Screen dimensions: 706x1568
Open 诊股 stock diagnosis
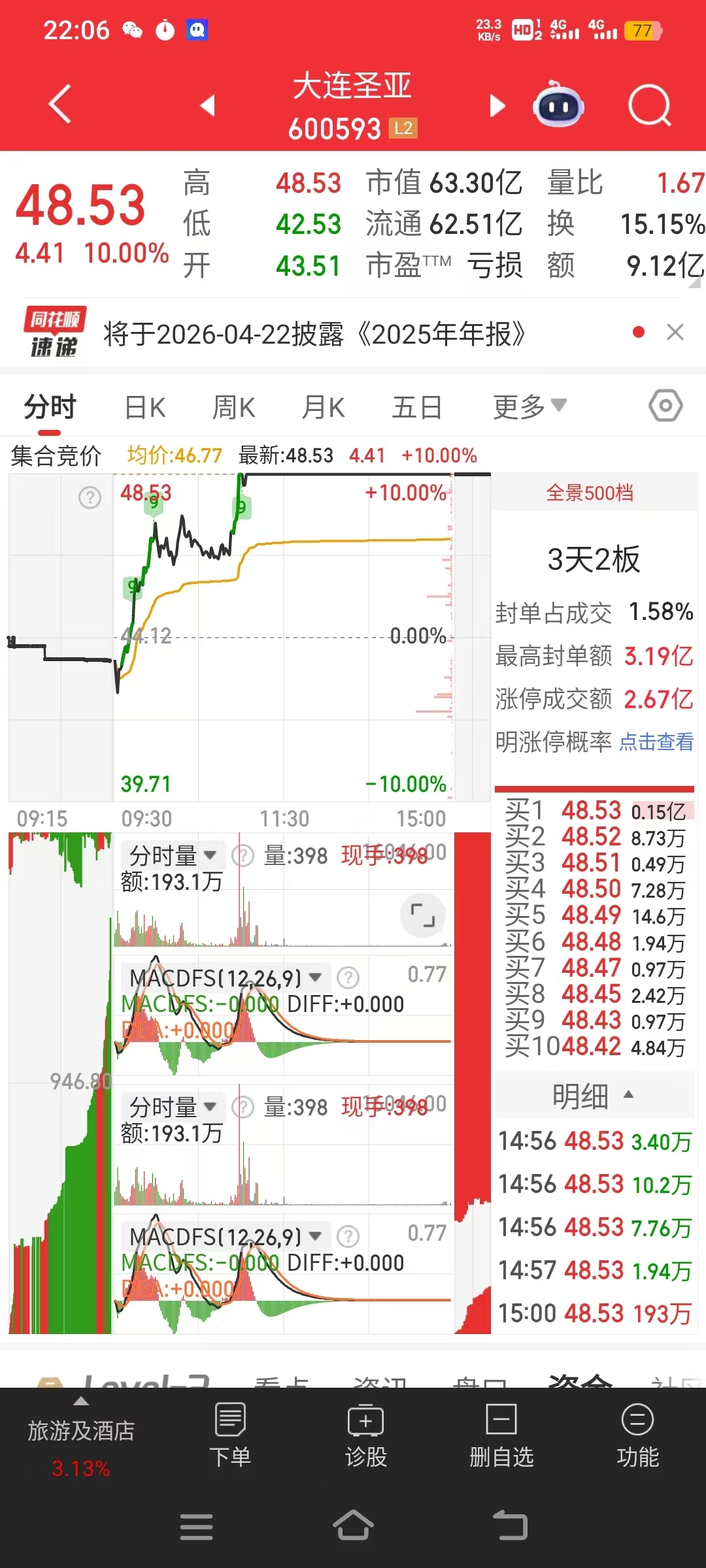[x=366, y=1435]
